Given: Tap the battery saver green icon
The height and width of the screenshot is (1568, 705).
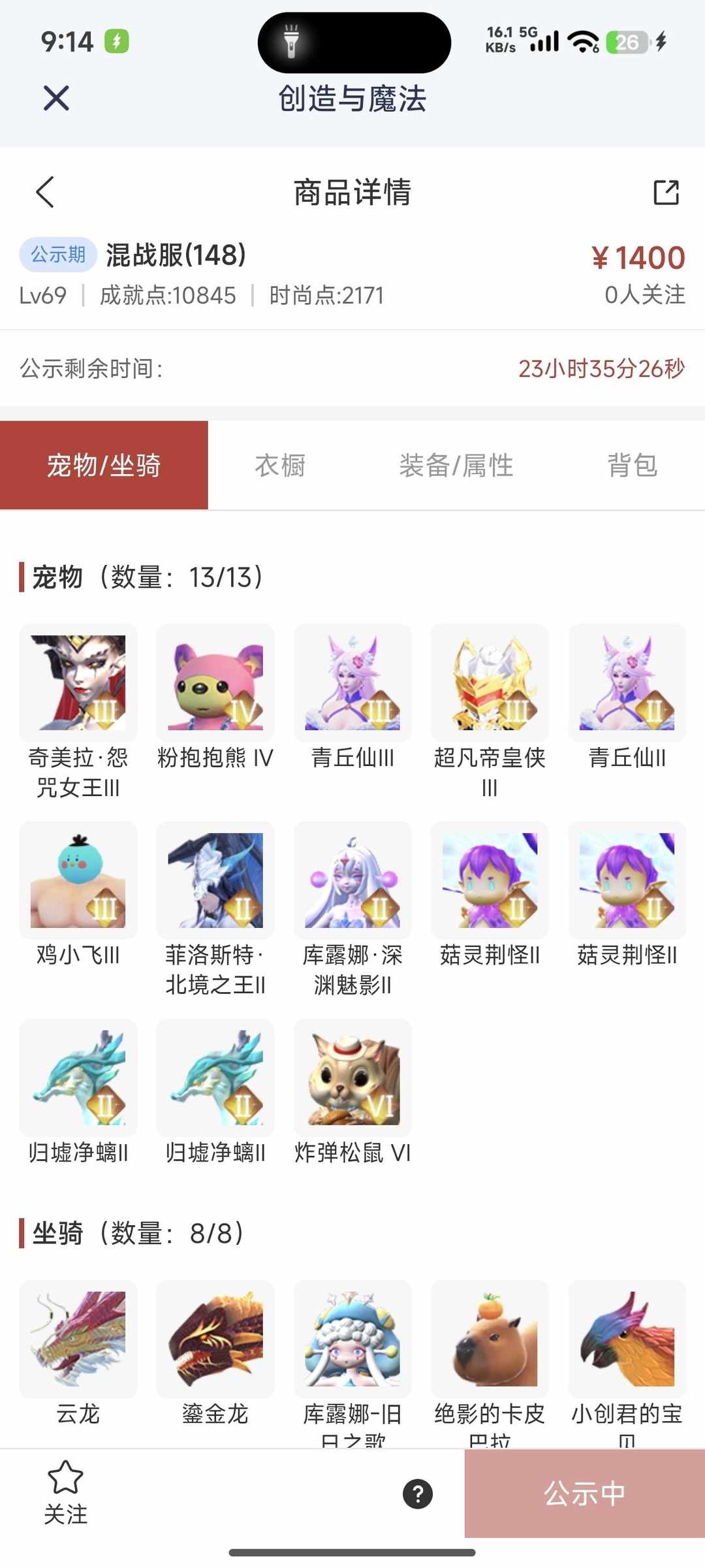Looking at the screenshot, I should pos(116,41).
